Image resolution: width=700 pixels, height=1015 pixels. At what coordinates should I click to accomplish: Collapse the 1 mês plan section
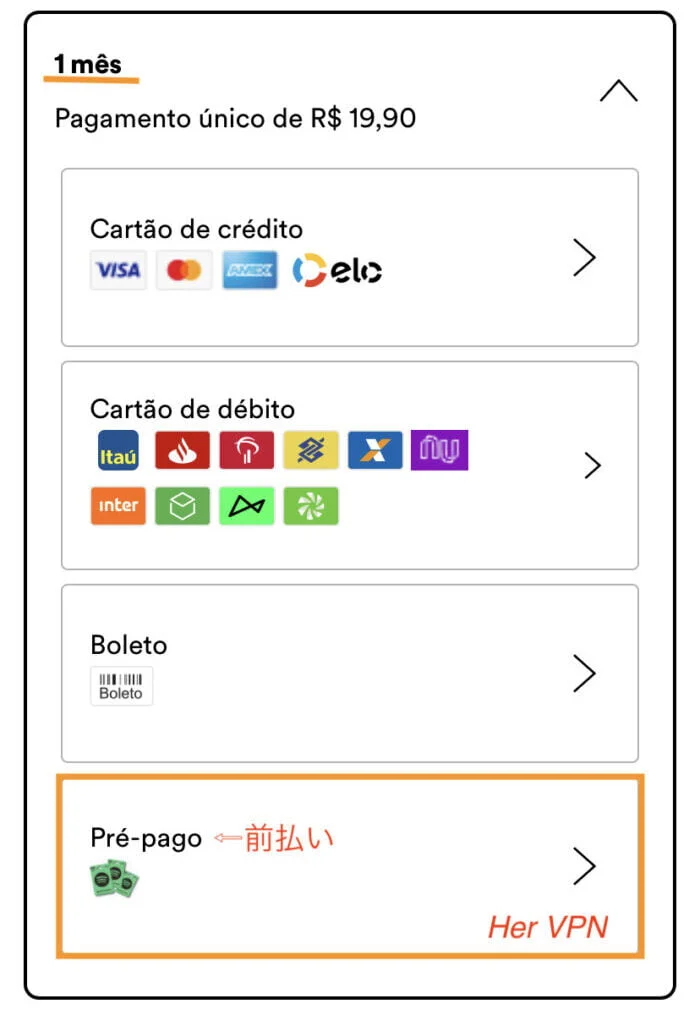pos(617,93)
